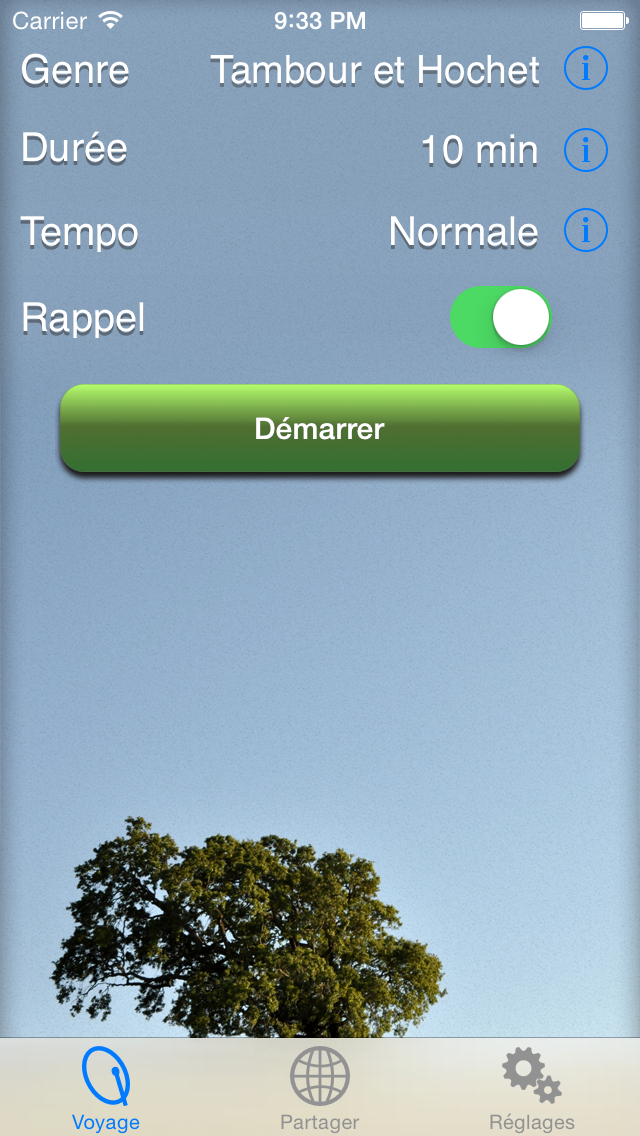Disable the Rappel switch
640x1136 pixels.
tap(500, 318)
